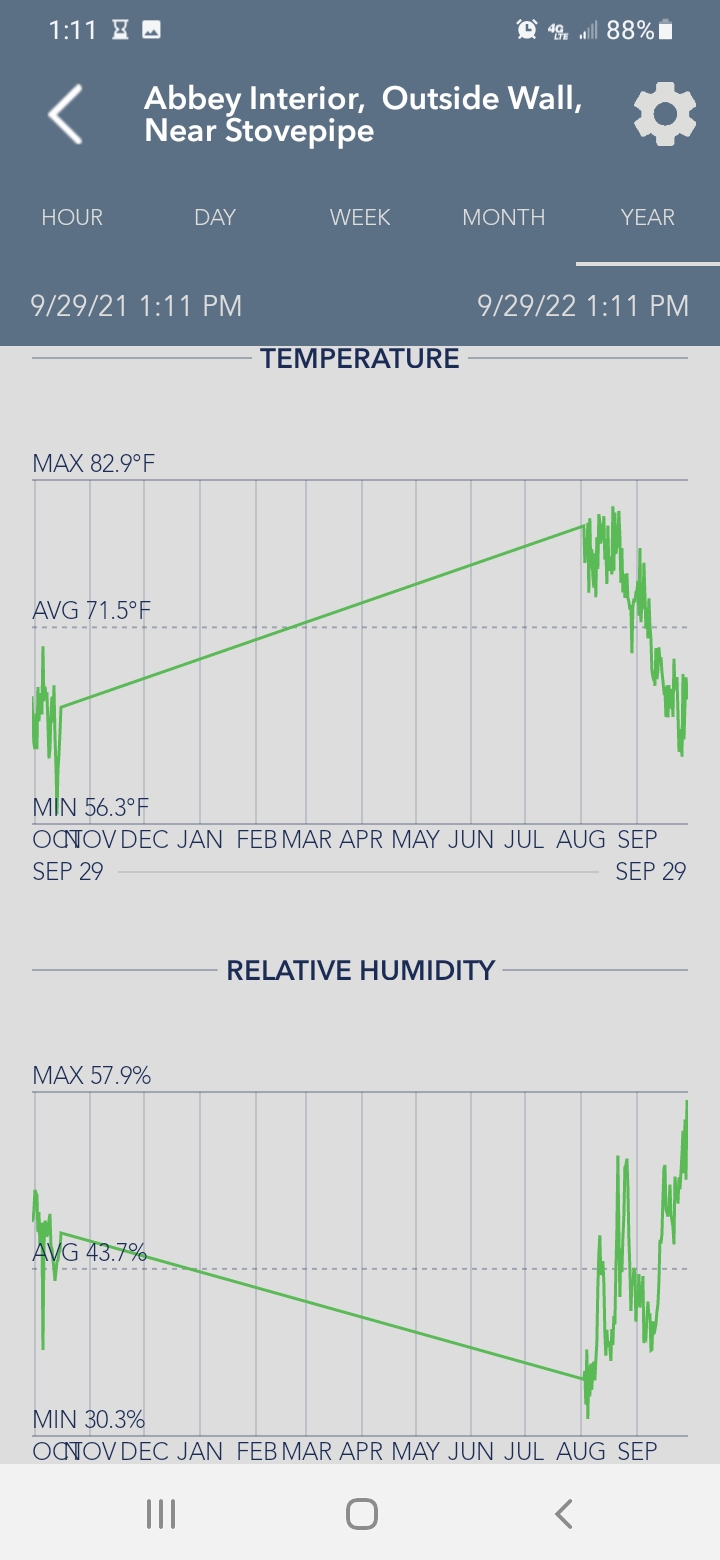The image size is (720, 1560).
Task: Go back using the header arrow
Action: pyautogui.click(x=66, y=114)
